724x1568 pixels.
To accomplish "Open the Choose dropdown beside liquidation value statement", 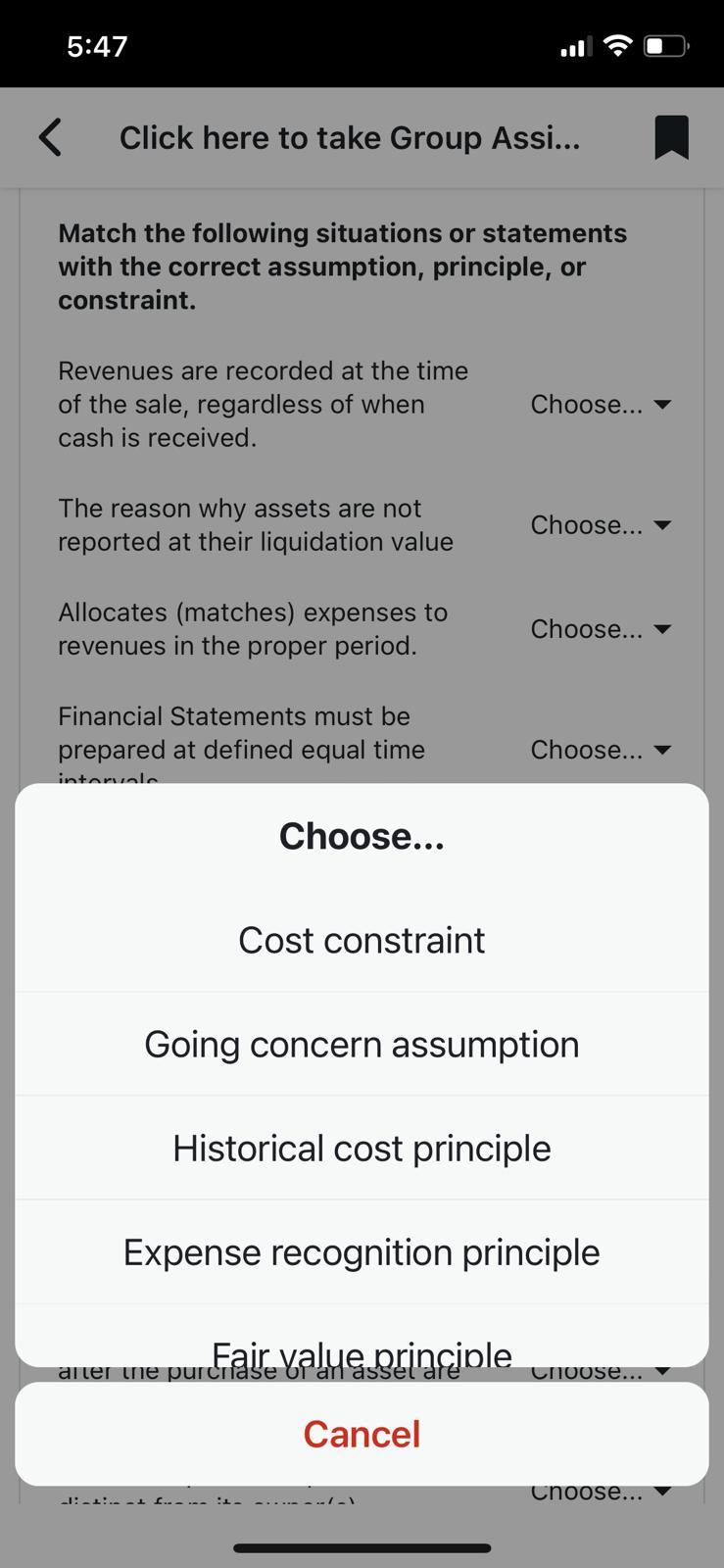I will point(601,524).
